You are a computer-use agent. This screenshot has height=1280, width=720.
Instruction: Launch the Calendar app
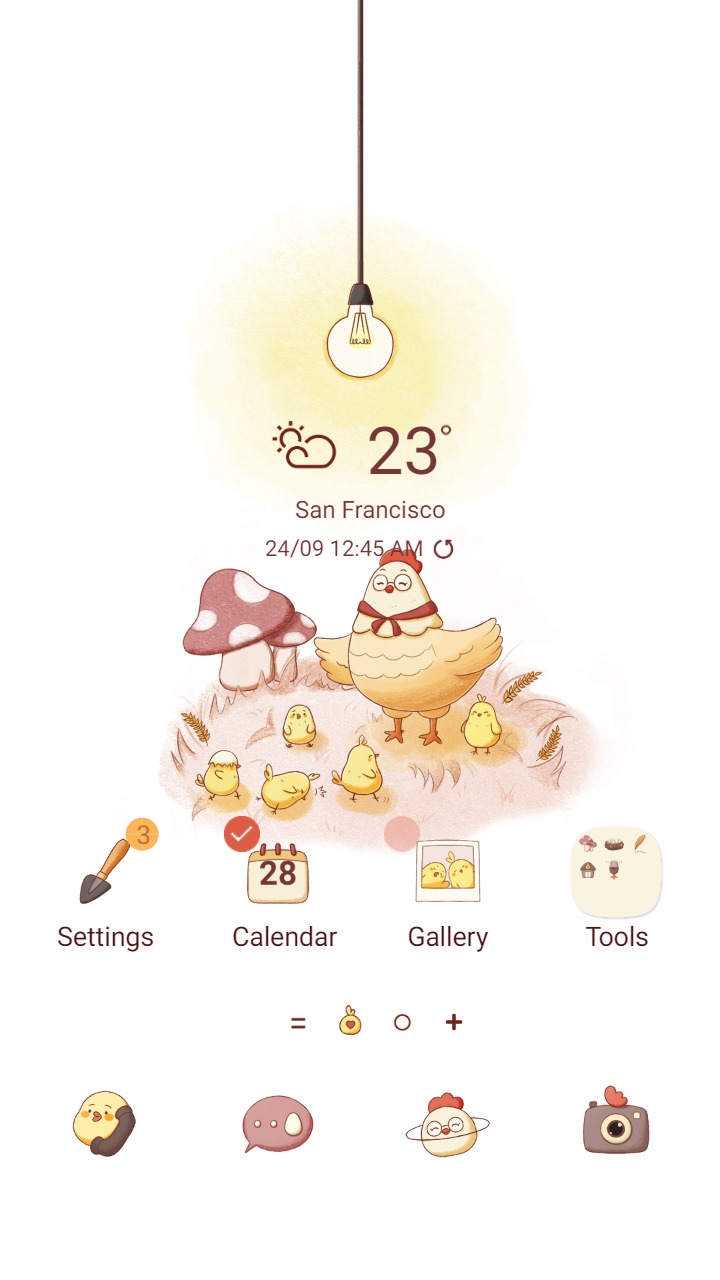(x=278, y=874)
